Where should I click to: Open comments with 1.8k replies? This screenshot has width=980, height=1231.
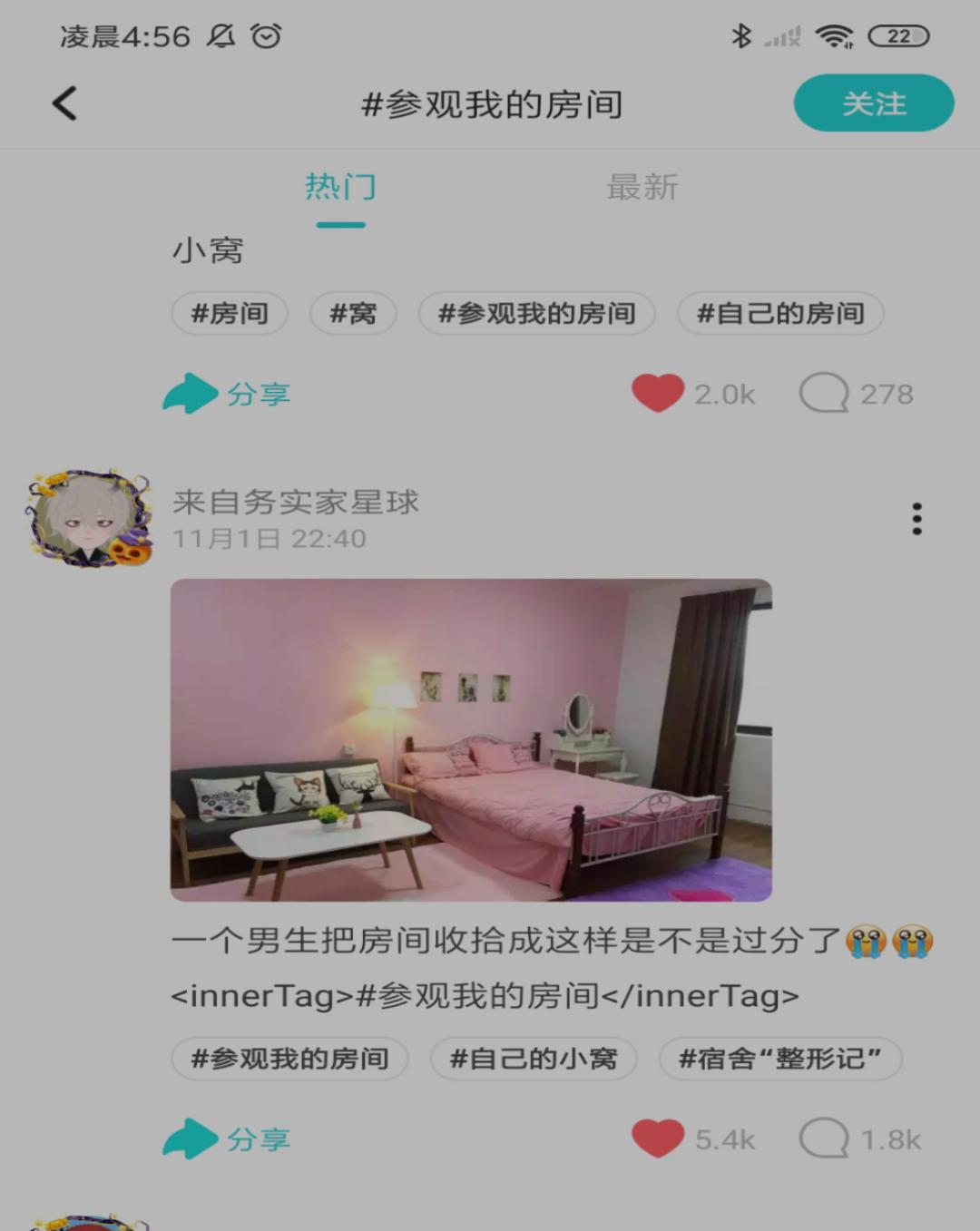tap(824, 1138)
